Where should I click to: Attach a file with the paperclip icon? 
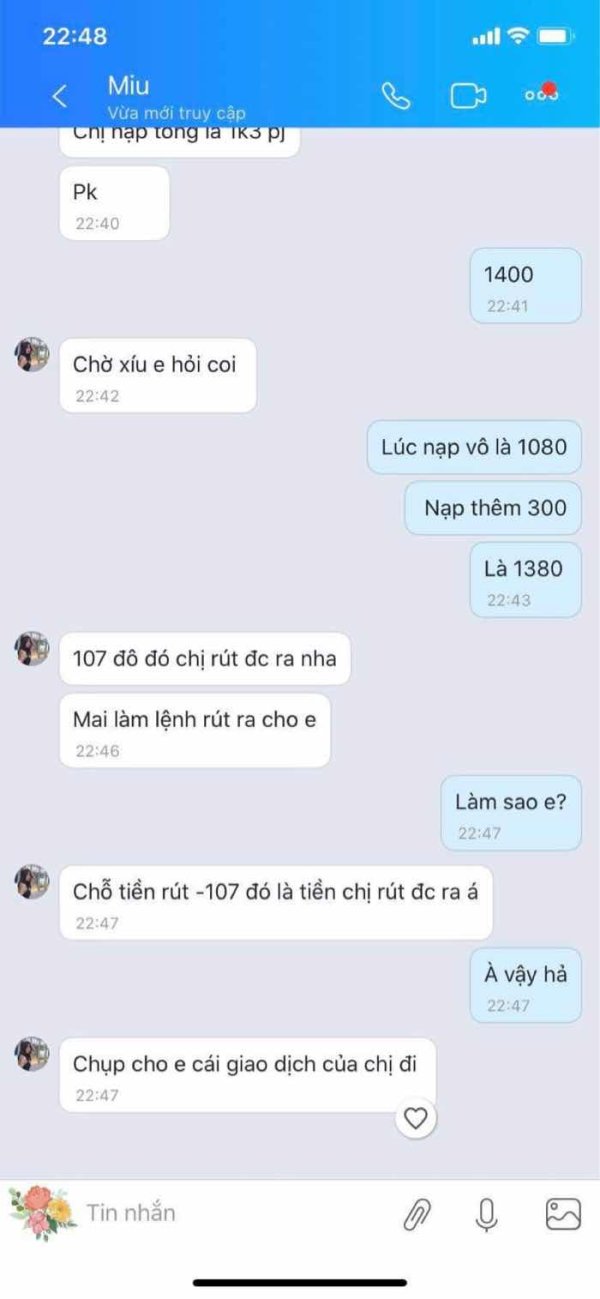pyautogui.click(x=416, y=1214)
